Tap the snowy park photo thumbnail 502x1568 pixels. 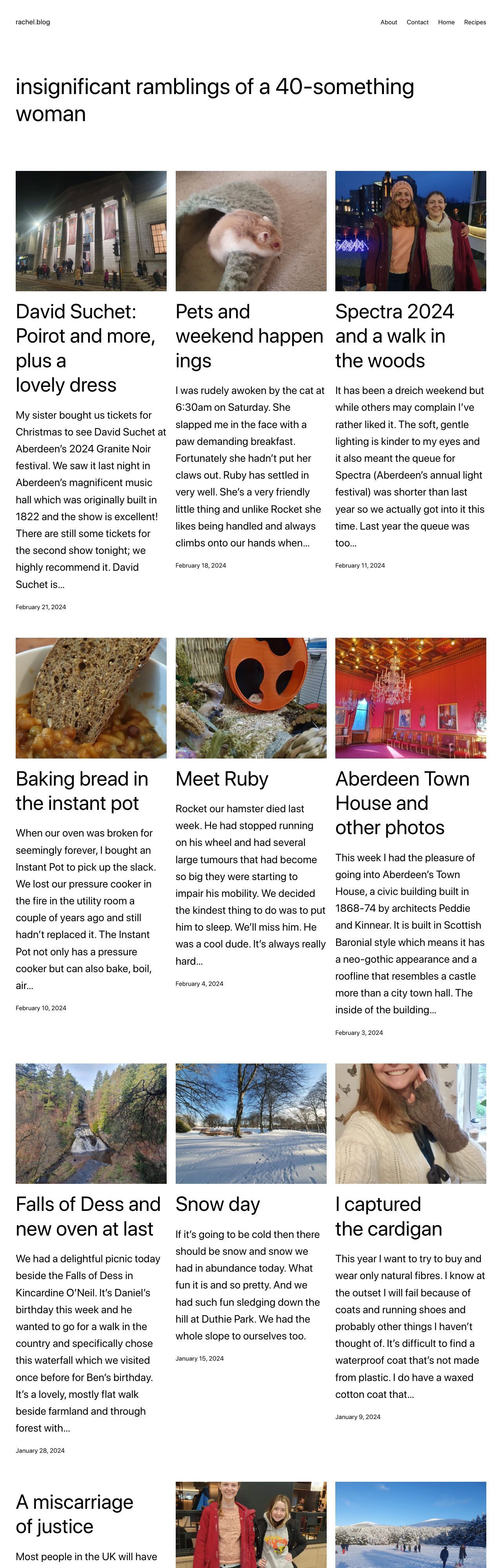coord(250,1123)
